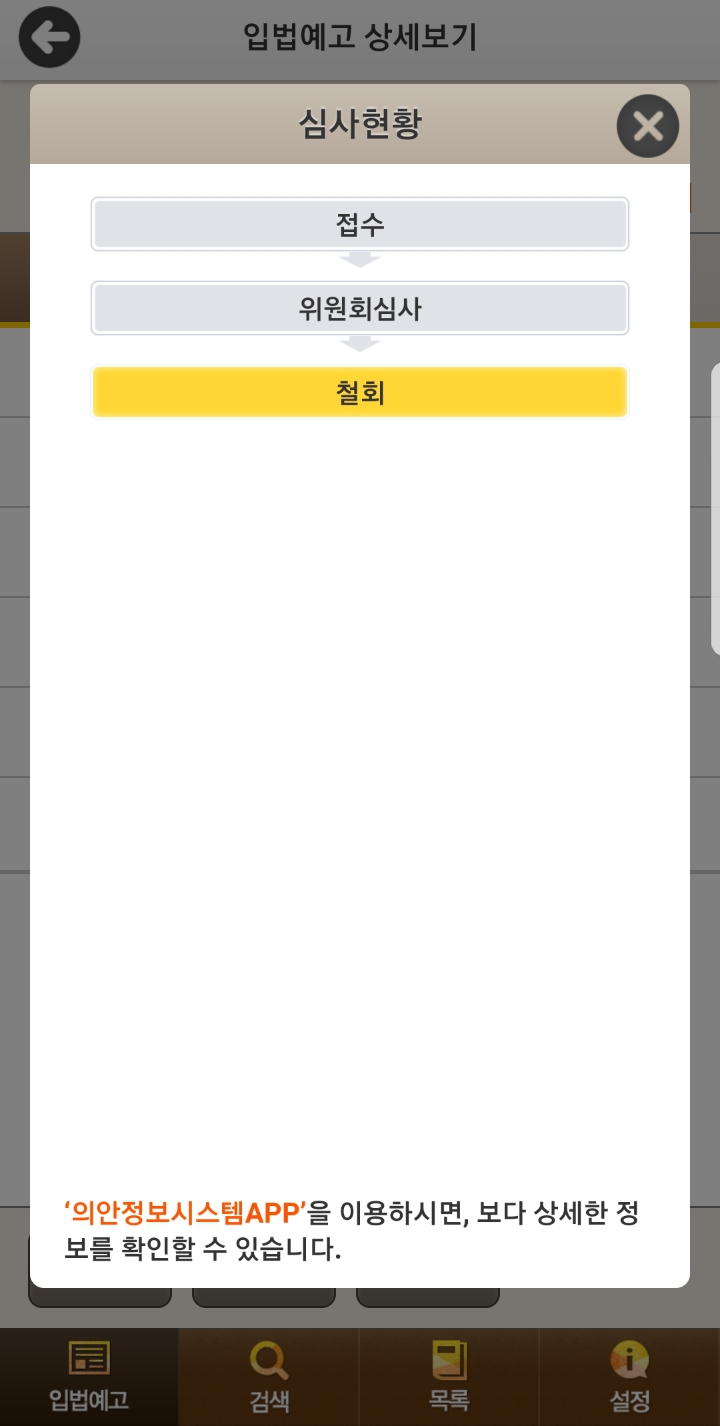Open the 의안정보시스템APP link

pyautogui.click(x=185, y=1213)
